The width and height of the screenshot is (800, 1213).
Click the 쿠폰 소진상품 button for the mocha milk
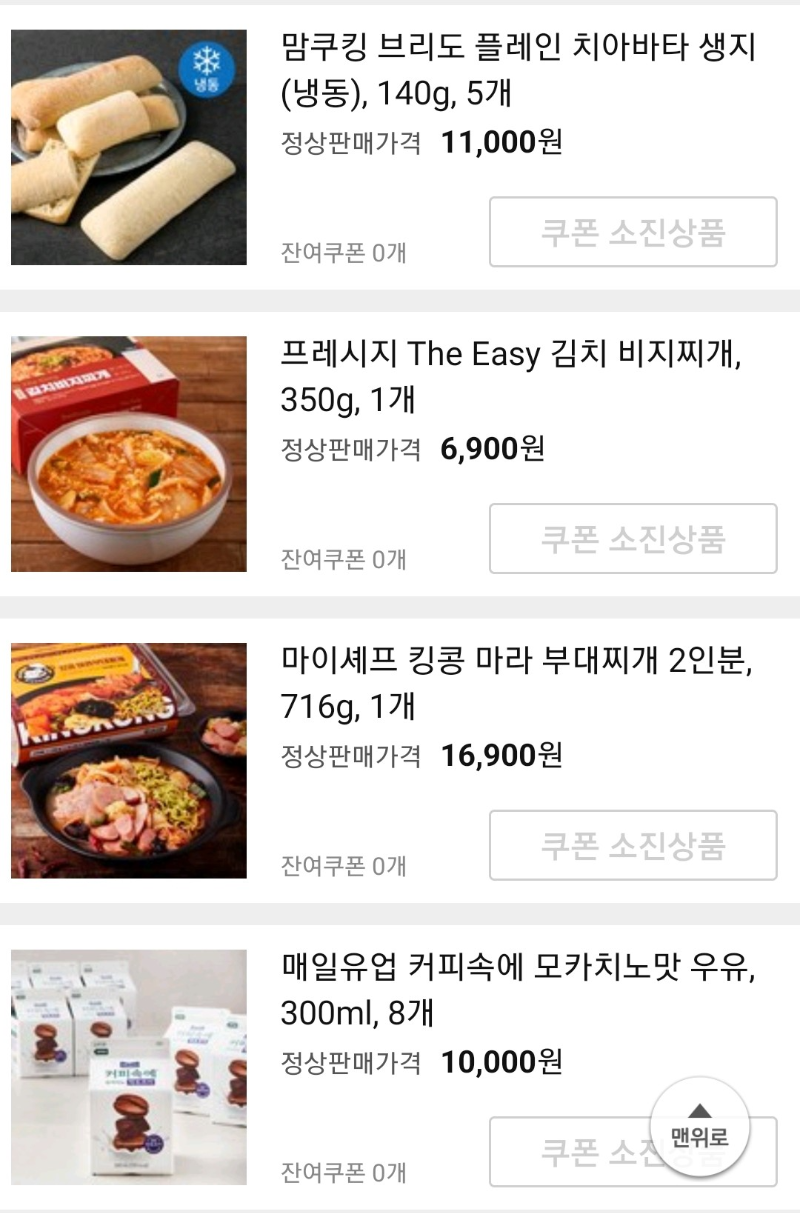[x=580, y=1150]
